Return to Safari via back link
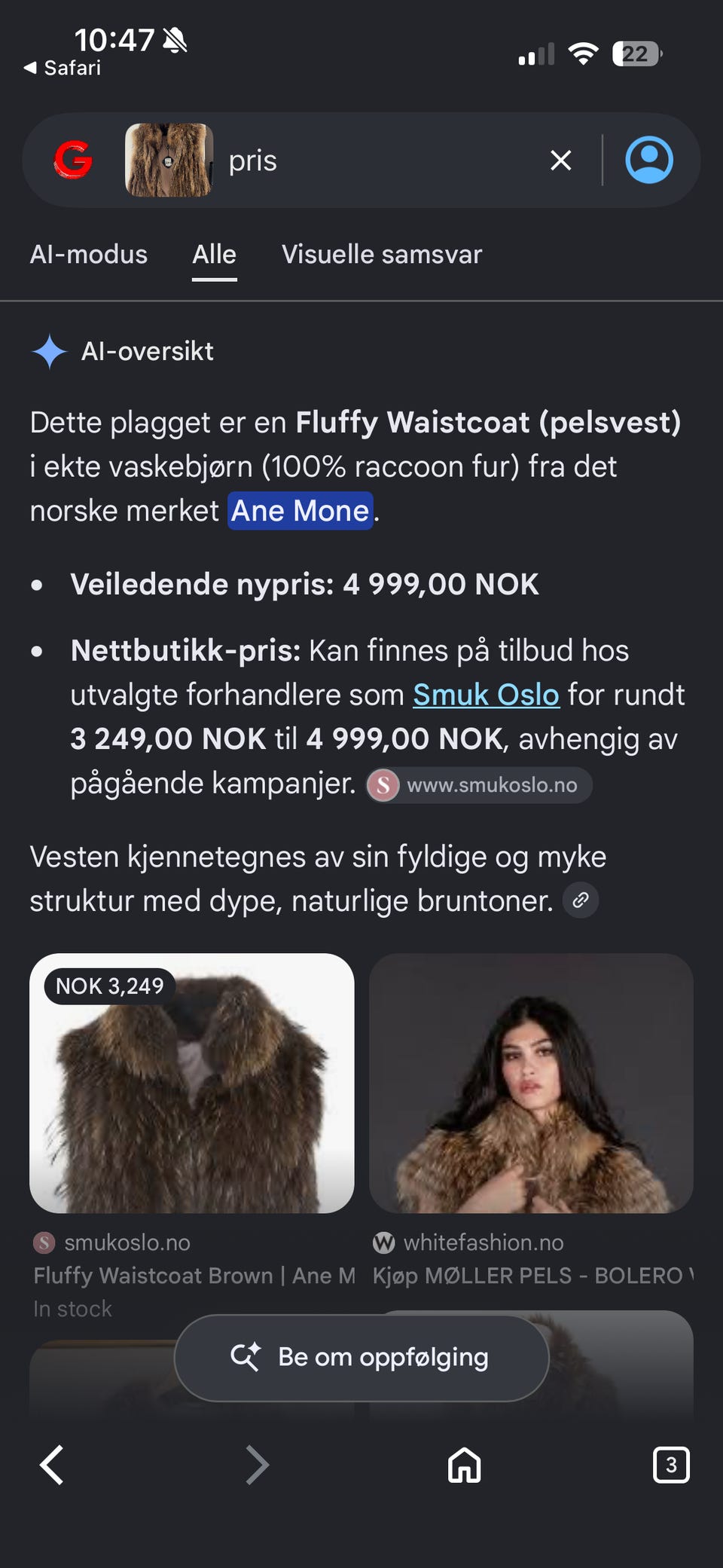 click(x=63, y=68)
